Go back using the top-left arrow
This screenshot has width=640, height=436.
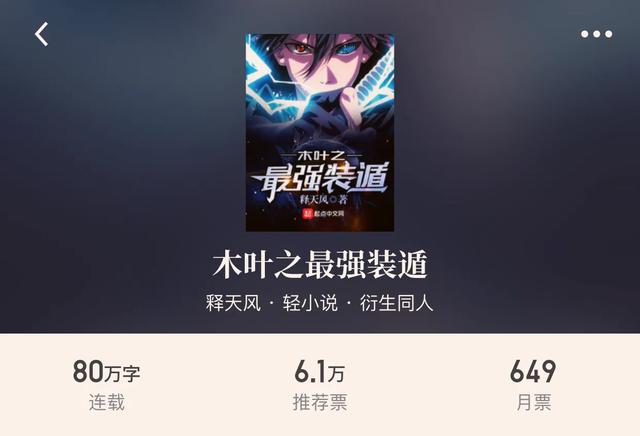coord(42,34)
